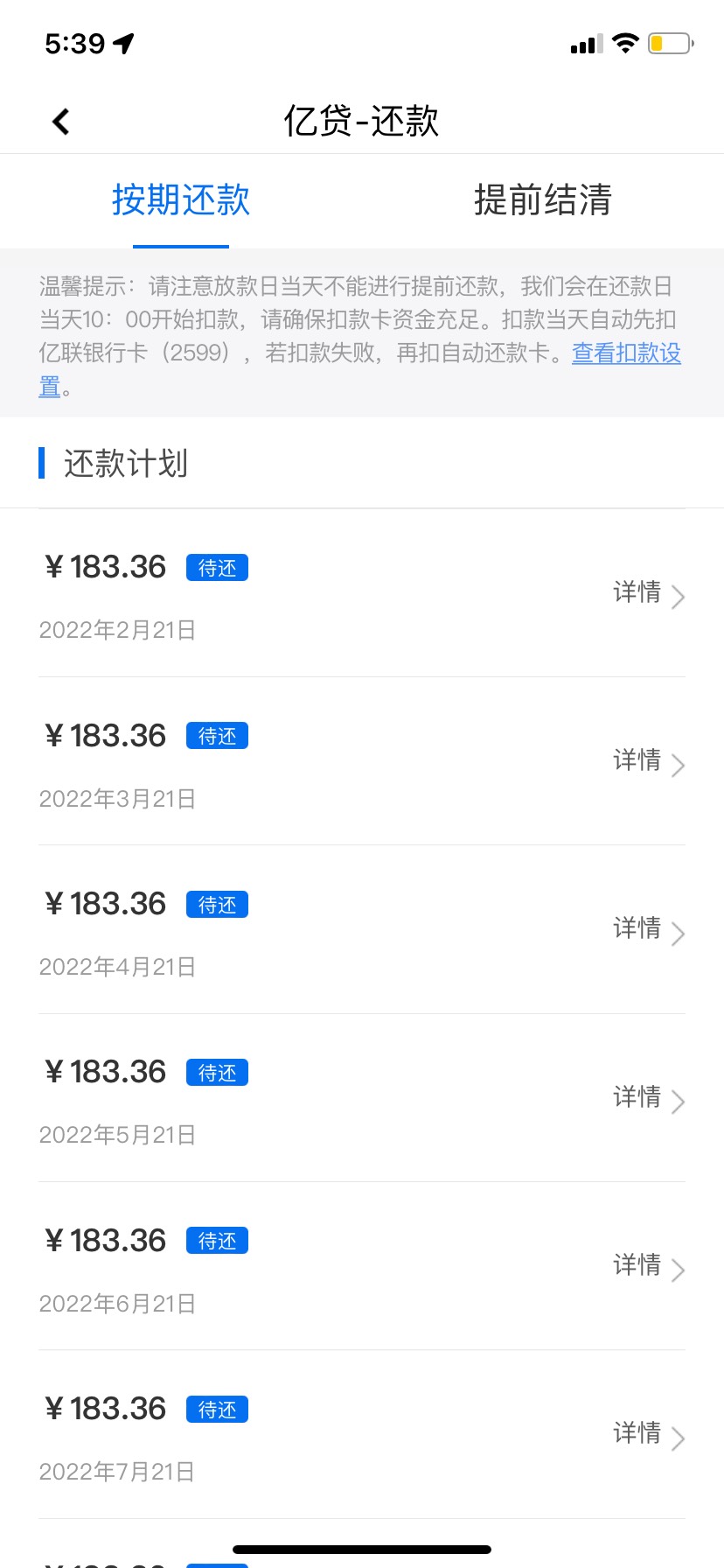The width and height of the screenshot is (724, 1568).
Task: View 详情 for the 2022年2月21日 repayment
Action: point(648,593)
